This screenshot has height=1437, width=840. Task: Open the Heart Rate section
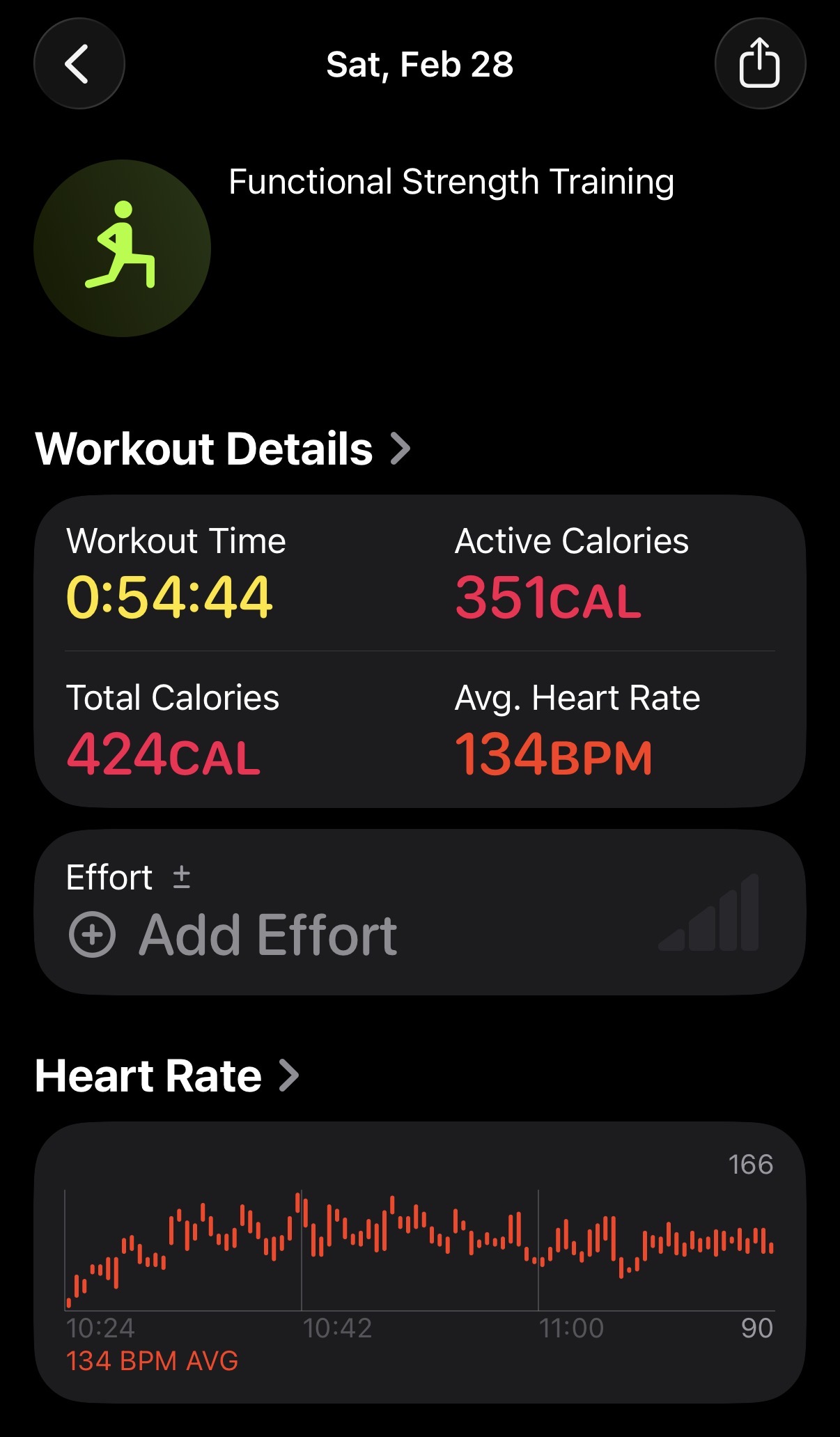167,1076
